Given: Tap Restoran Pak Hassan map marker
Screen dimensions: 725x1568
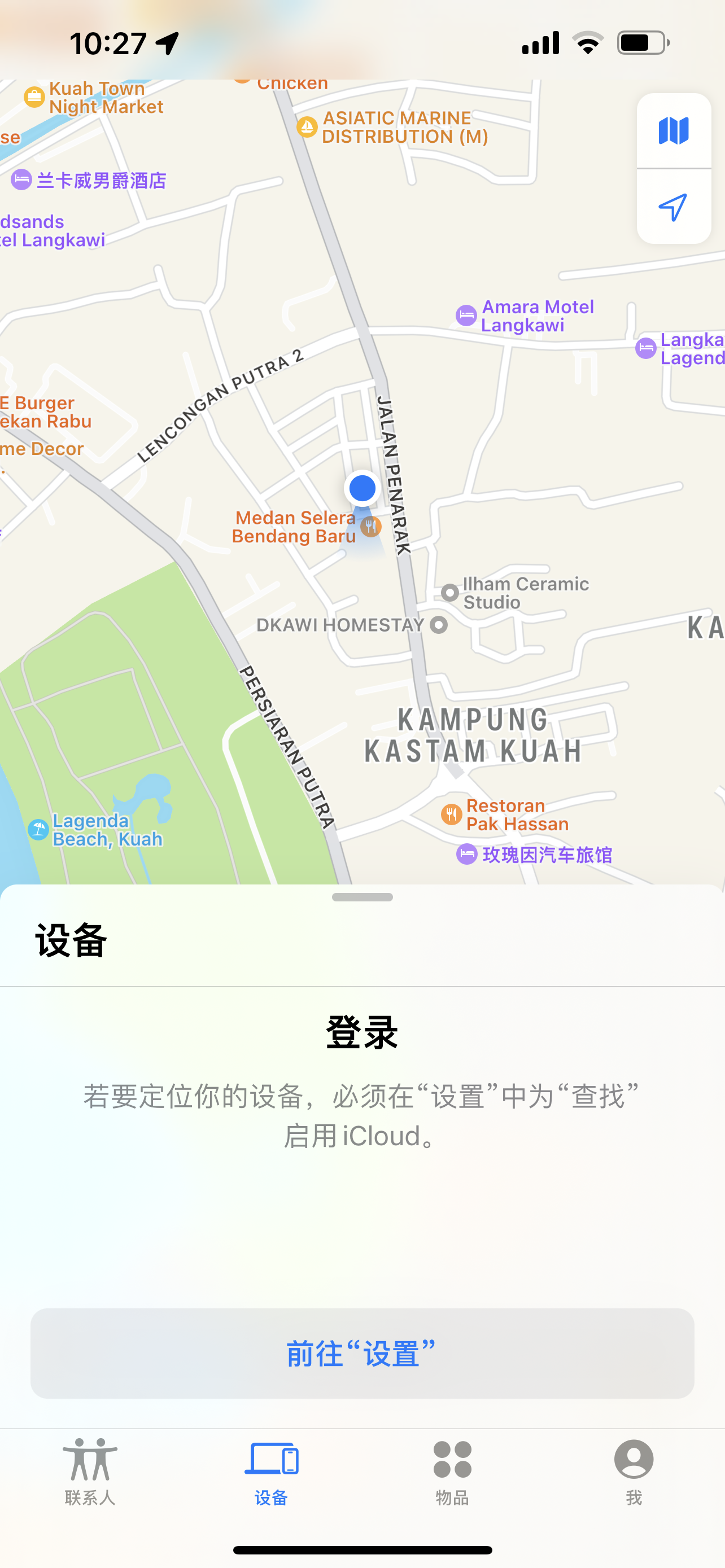Looking at the screenshot, I should coord(452,814).
